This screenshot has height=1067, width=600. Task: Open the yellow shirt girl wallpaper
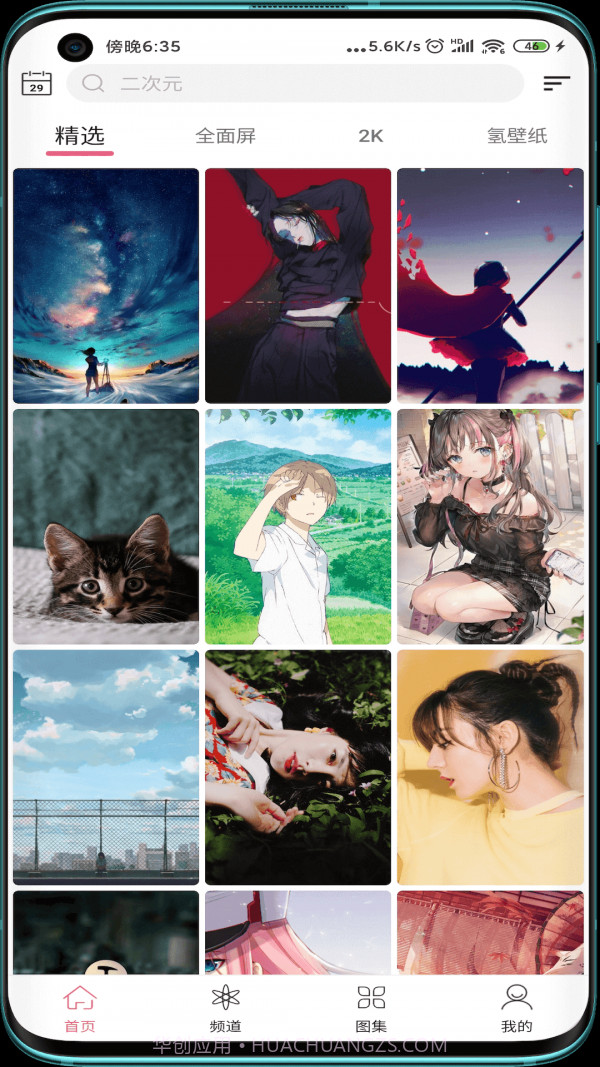click(490, 767)
